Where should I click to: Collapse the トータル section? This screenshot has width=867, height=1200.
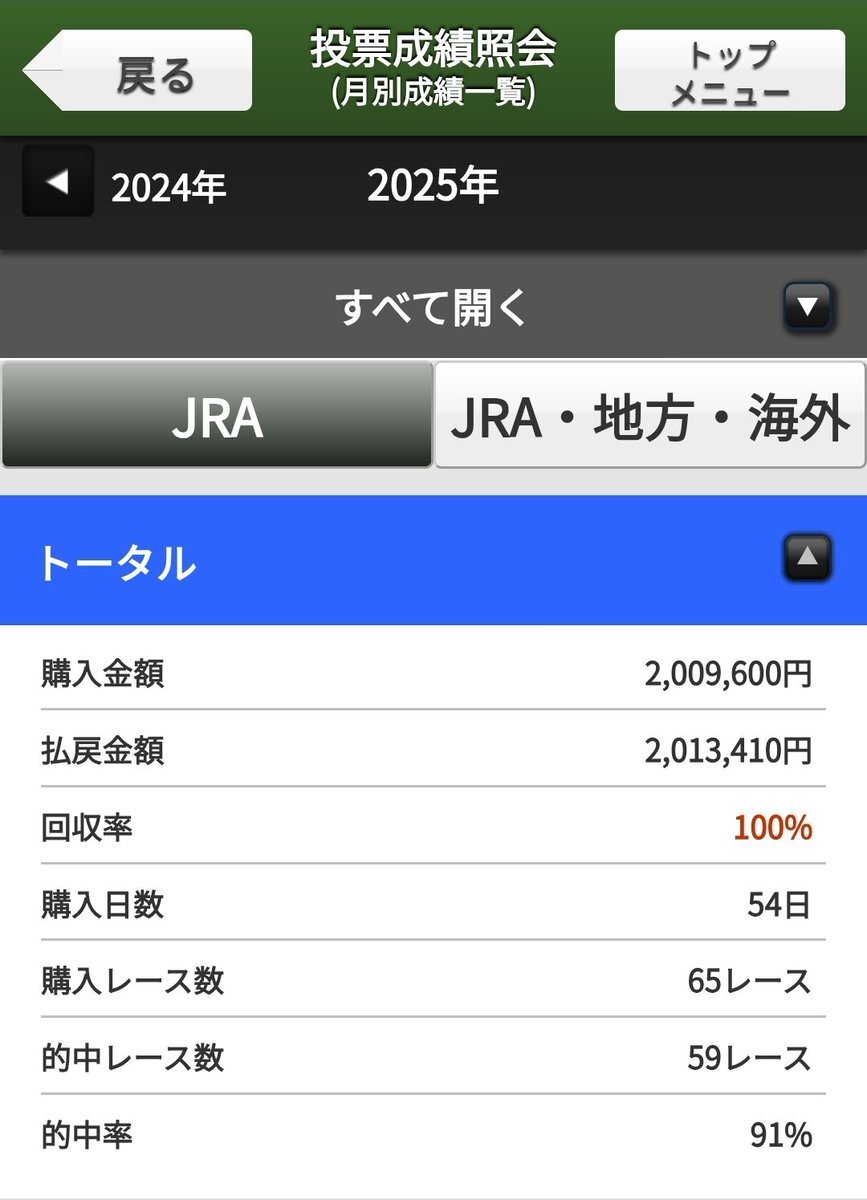[808, 560]
